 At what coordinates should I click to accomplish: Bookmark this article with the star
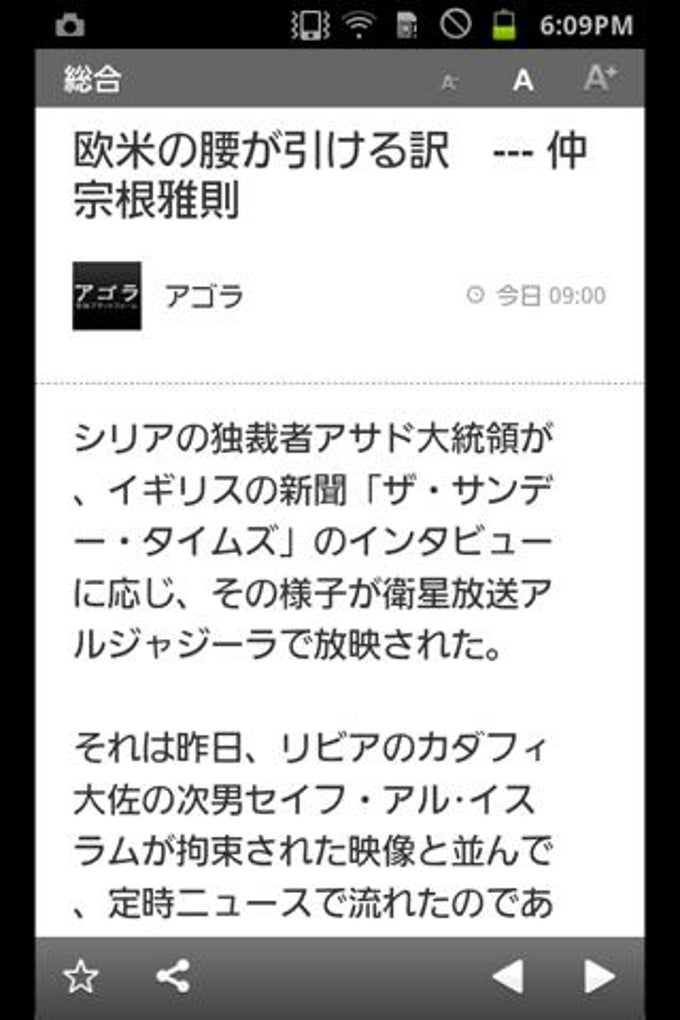[x=81, y=976]
